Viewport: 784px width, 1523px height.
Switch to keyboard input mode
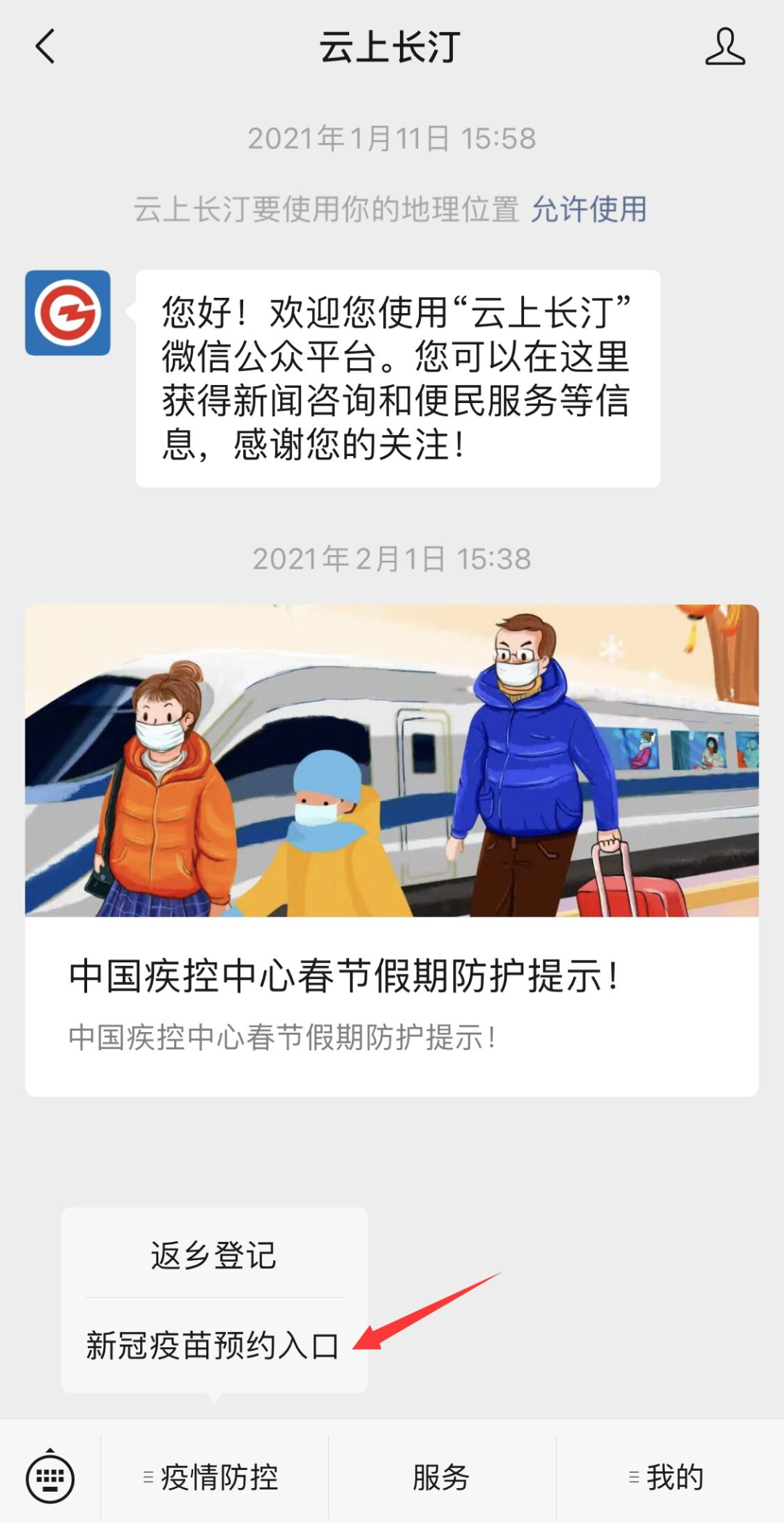(49, 1477)
